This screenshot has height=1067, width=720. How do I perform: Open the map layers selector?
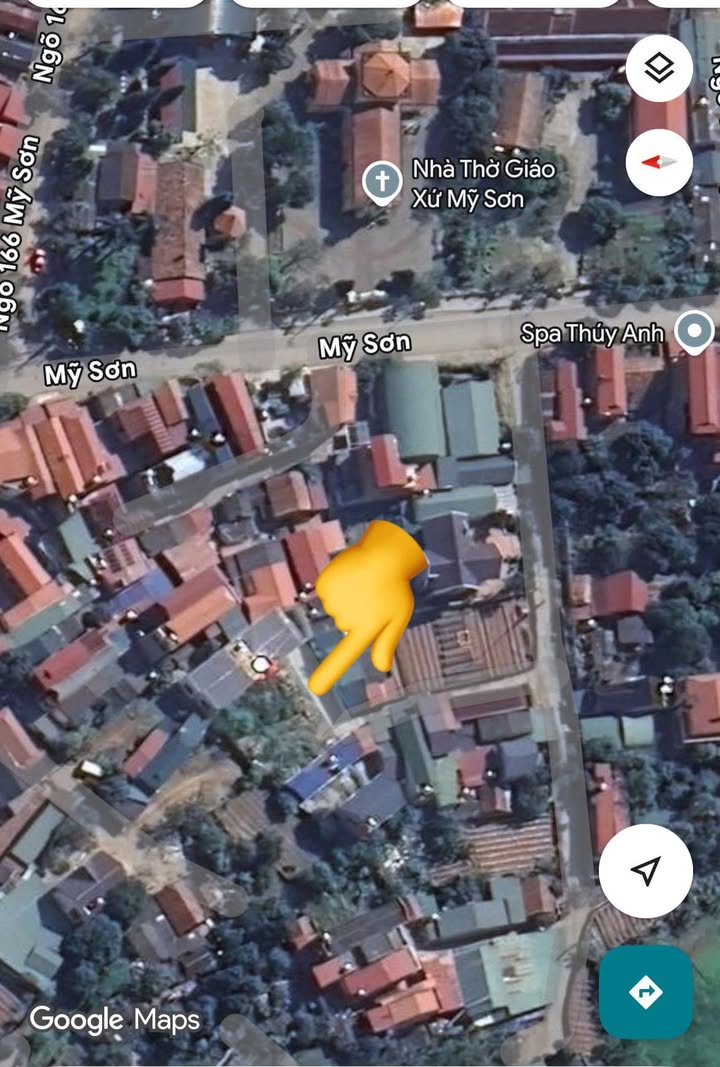click(659, 68)
